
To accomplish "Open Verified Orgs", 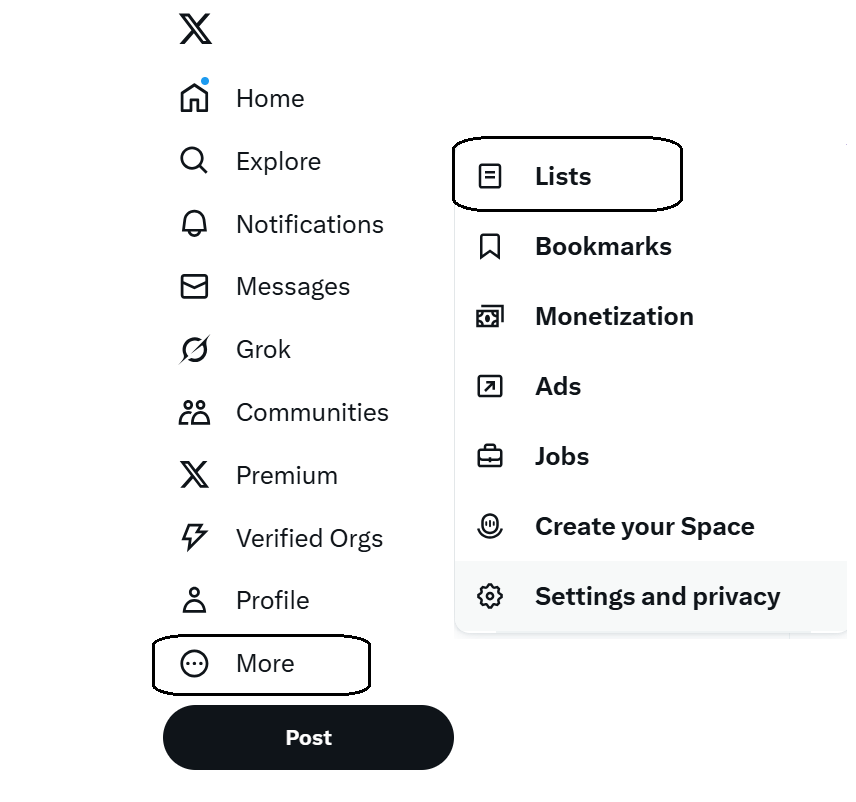I will coord(280,538).
